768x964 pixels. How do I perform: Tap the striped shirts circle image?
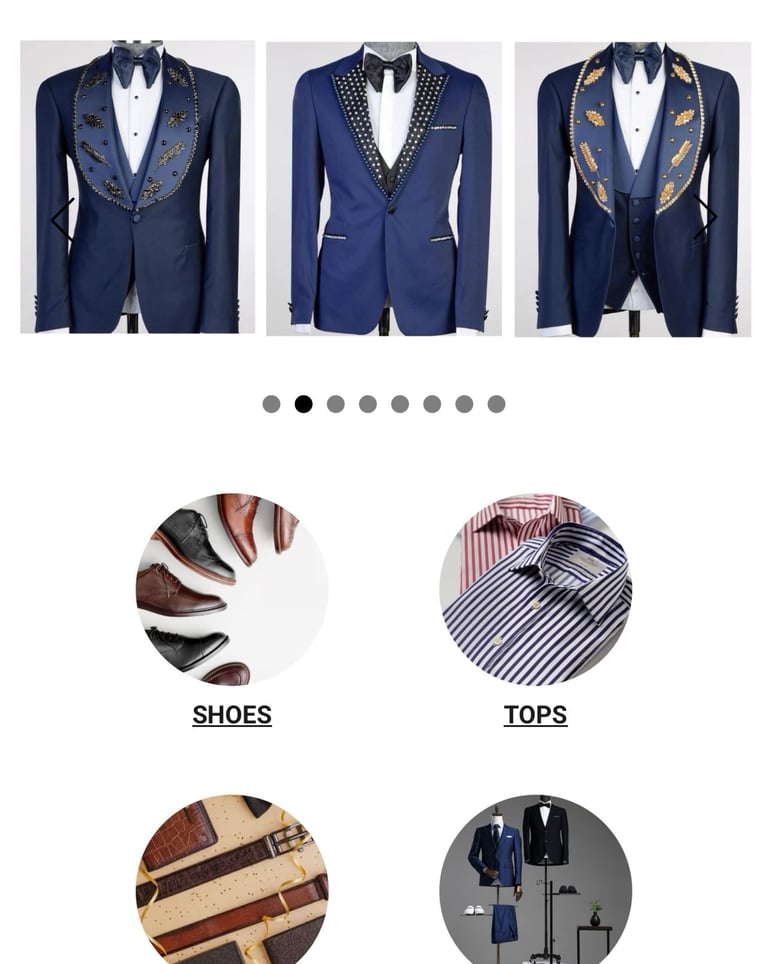(536, 589)
